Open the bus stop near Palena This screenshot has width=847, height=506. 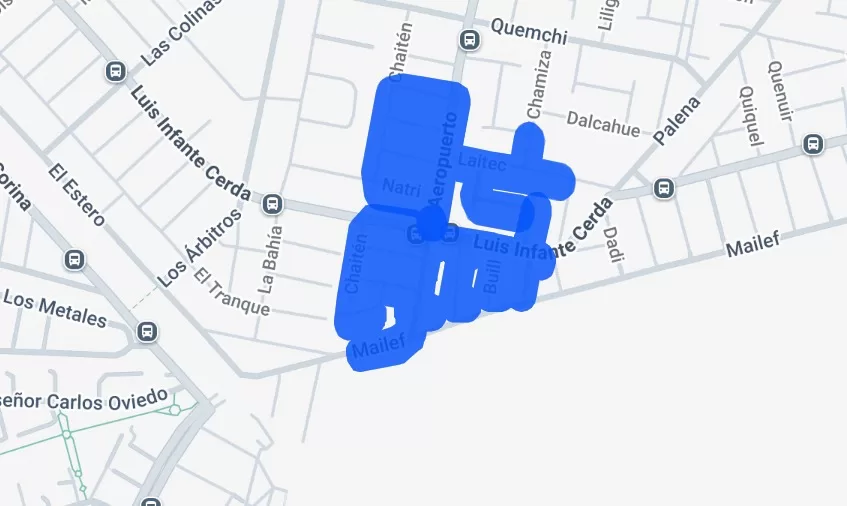[x=662, y=188]
